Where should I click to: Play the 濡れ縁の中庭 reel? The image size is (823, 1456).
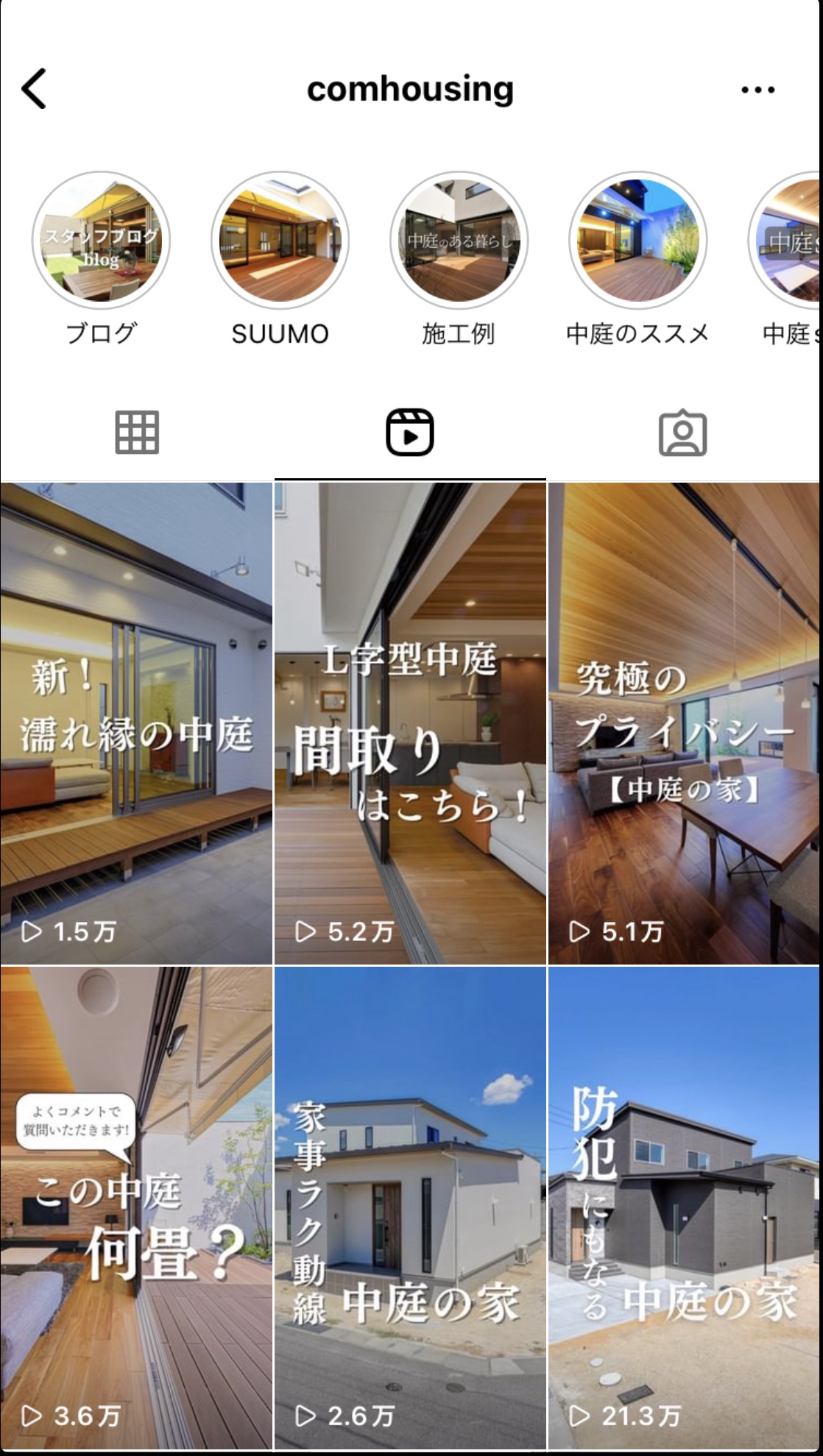pos(136,723)
